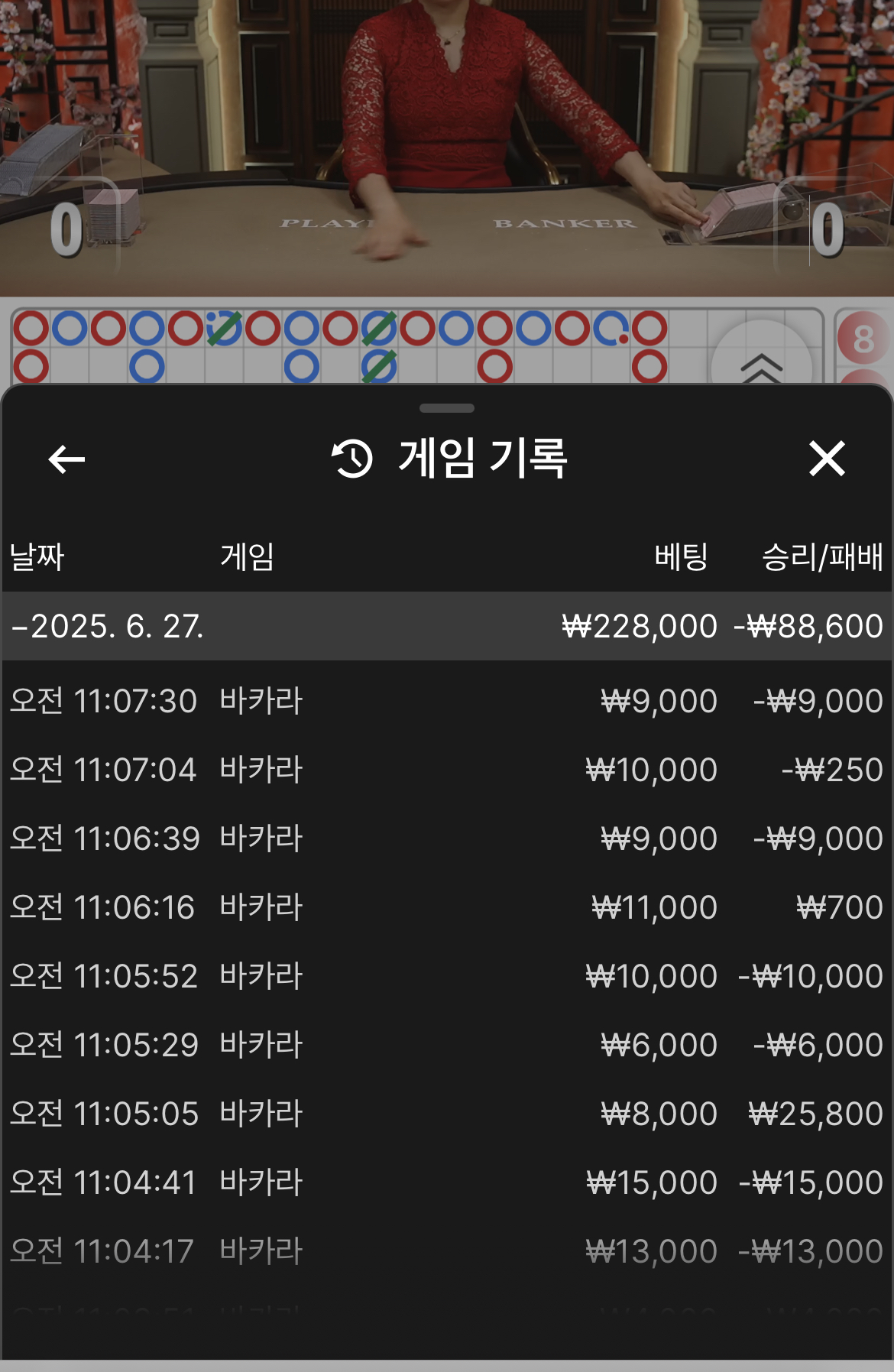Open the 오전 11:04:41 바카라 record
Screen dimensions: 894x1372
click(446, 1182)
